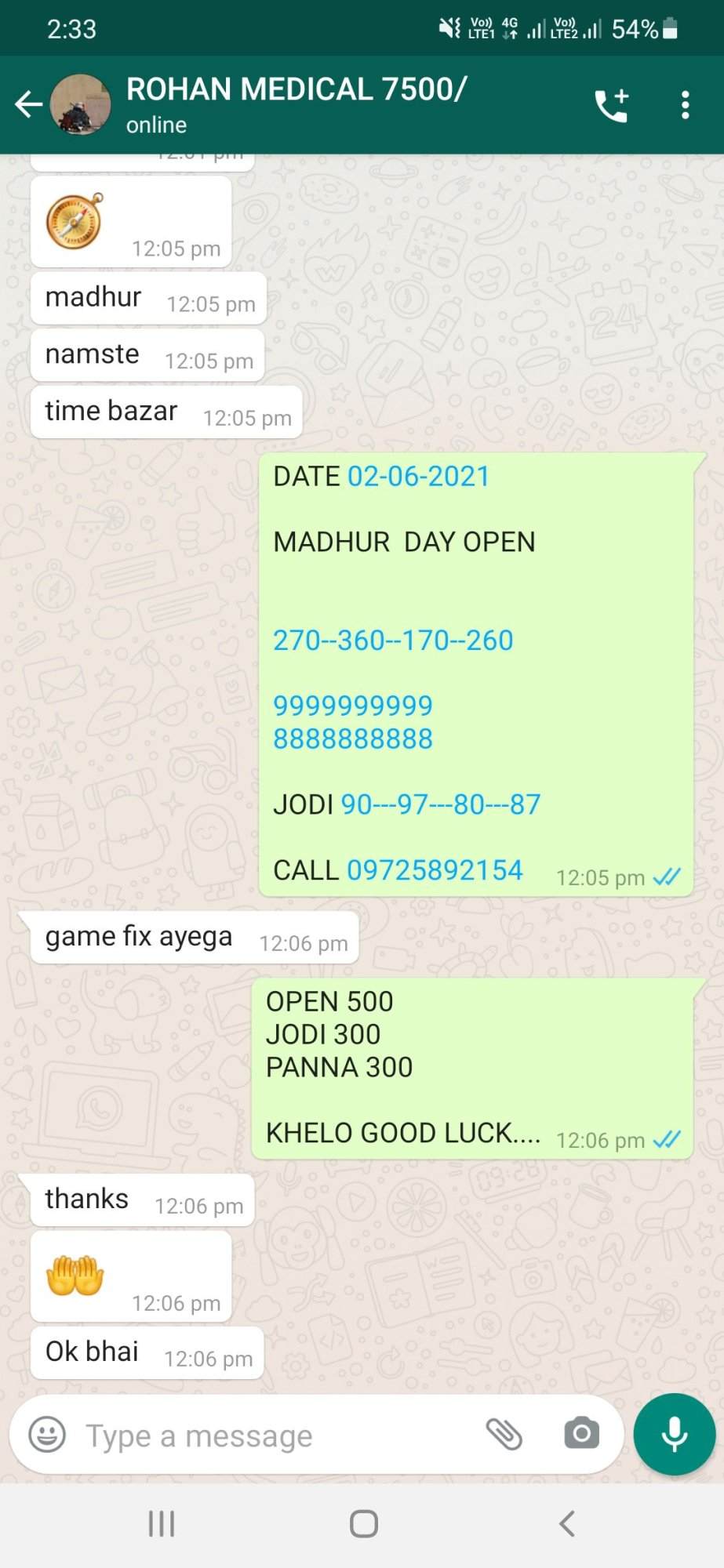Open recent apps from navigation bar
This screenshot has height=1568, width=724.
[x=162, y=1524]
